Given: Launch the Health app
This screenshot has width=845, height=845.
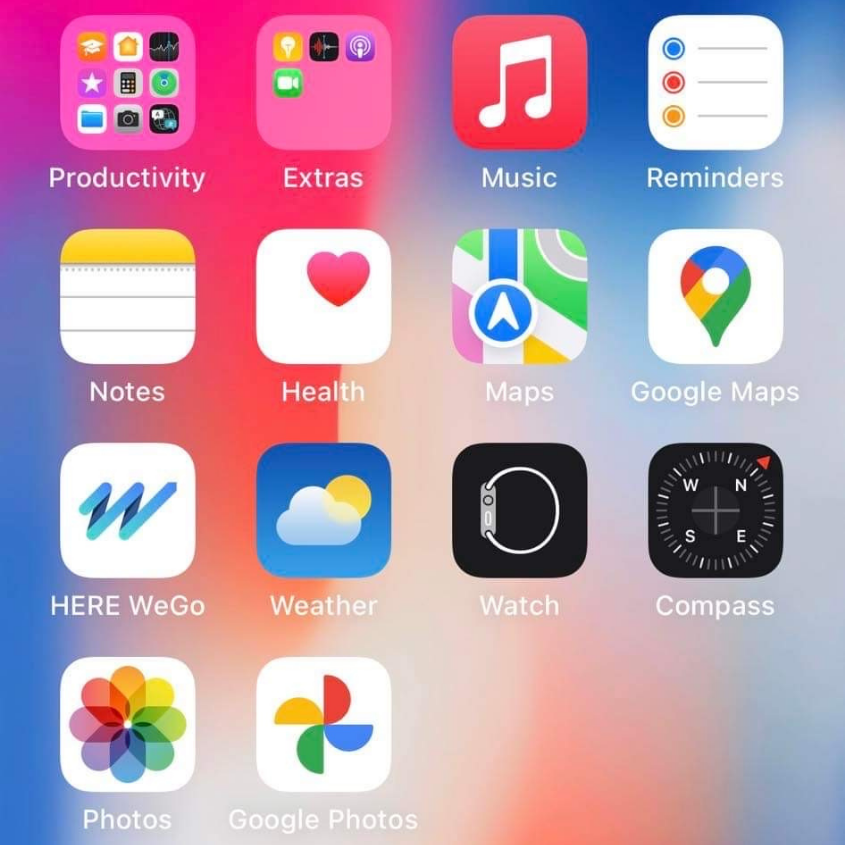Looking at the screenshot, I should coord(323,297).
